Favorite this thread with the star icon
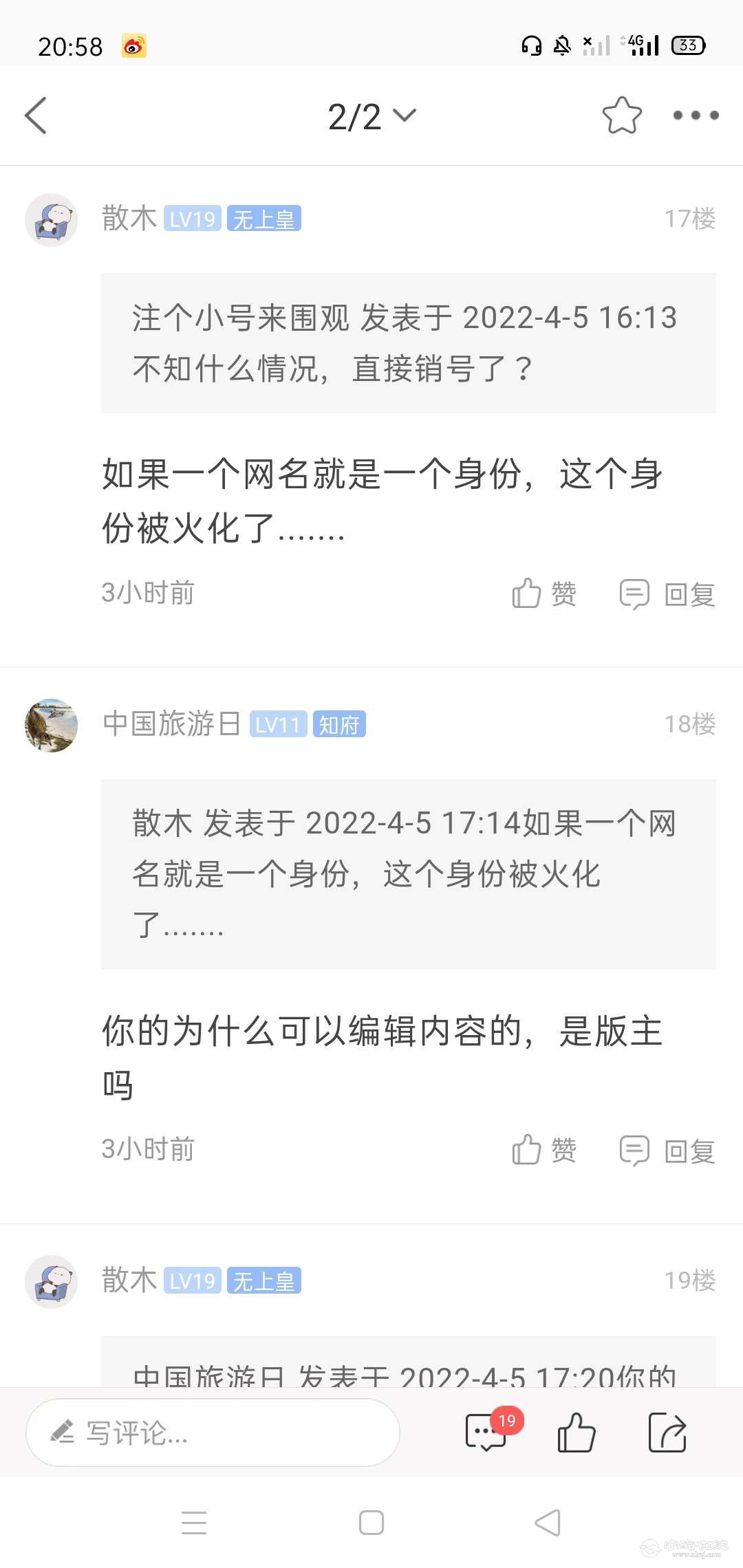743x1568 pixels. (x=621, y=115)
